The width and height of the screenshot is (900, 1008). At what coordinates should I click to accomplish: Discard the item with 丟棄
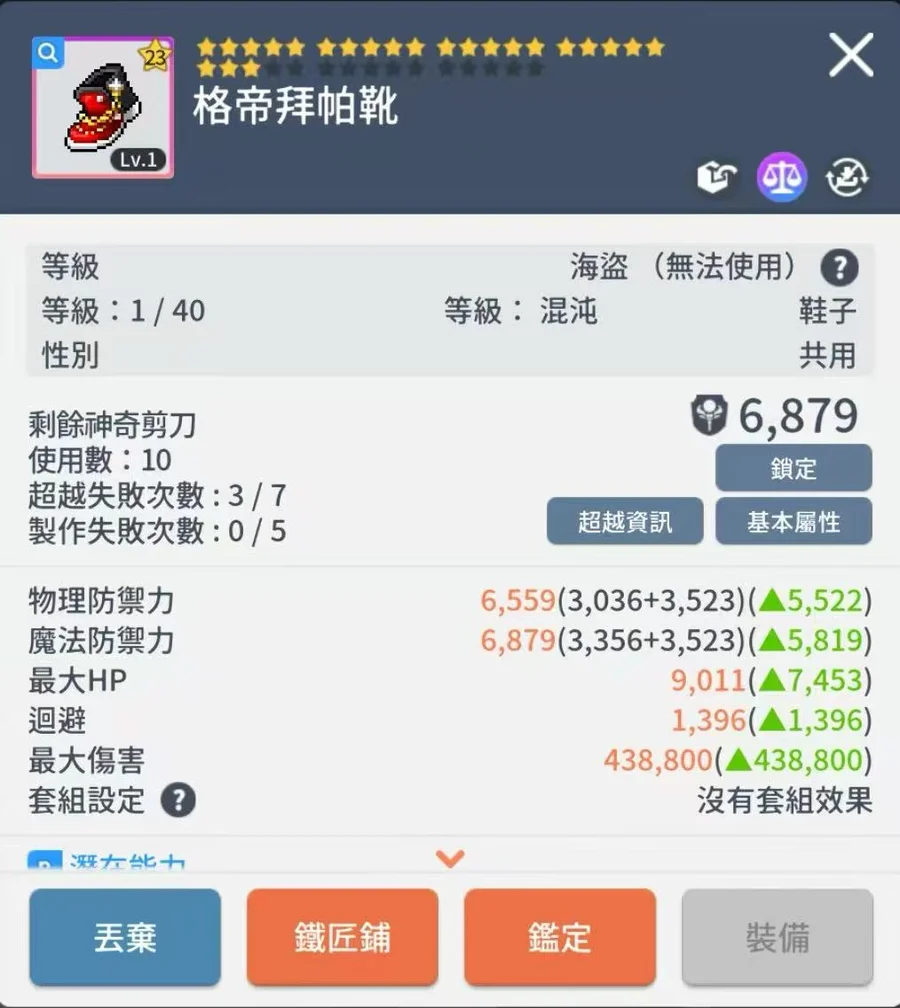point(125,937)
